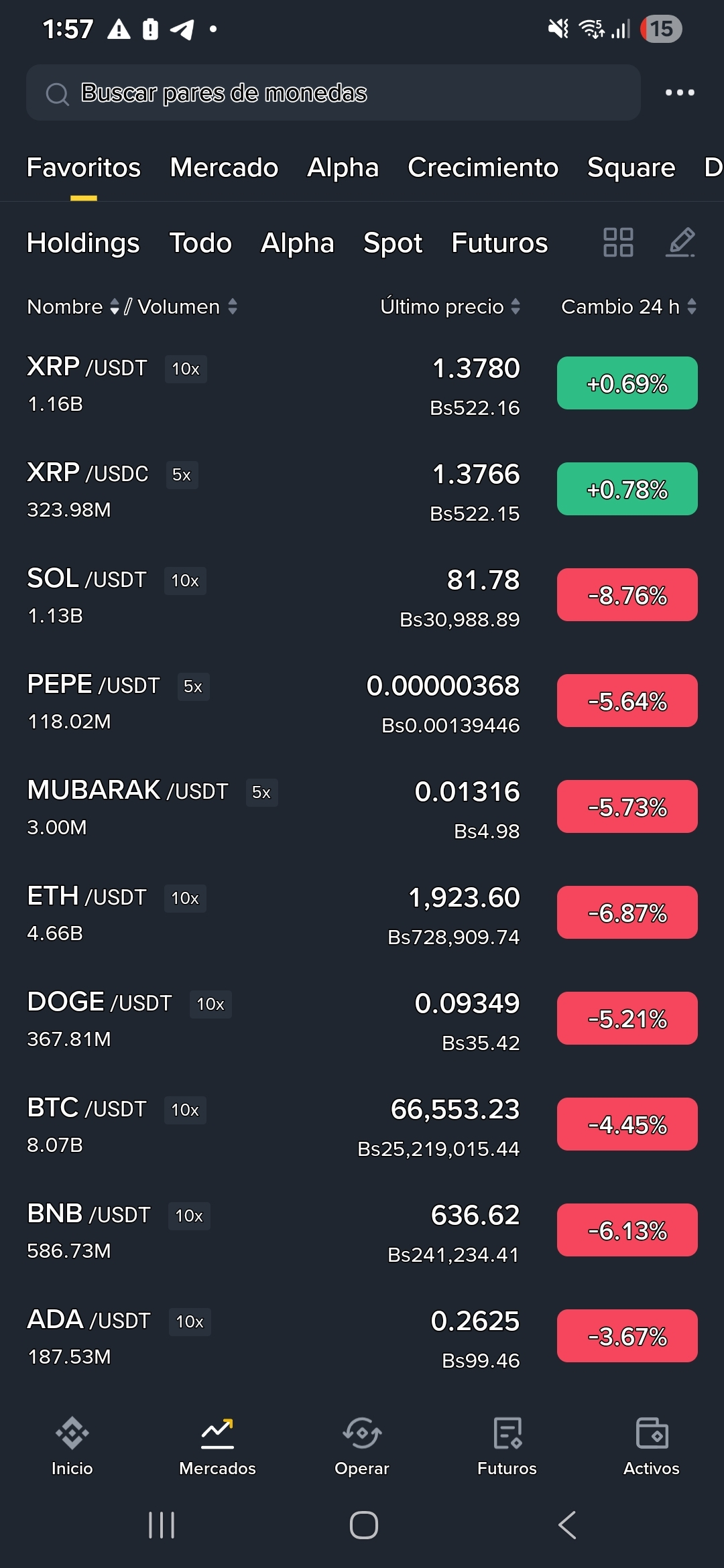The image size is (724, 1568).
Task: Open Activos in the bottom bar
Action: pyautogui.click(x=651, y=1447)
